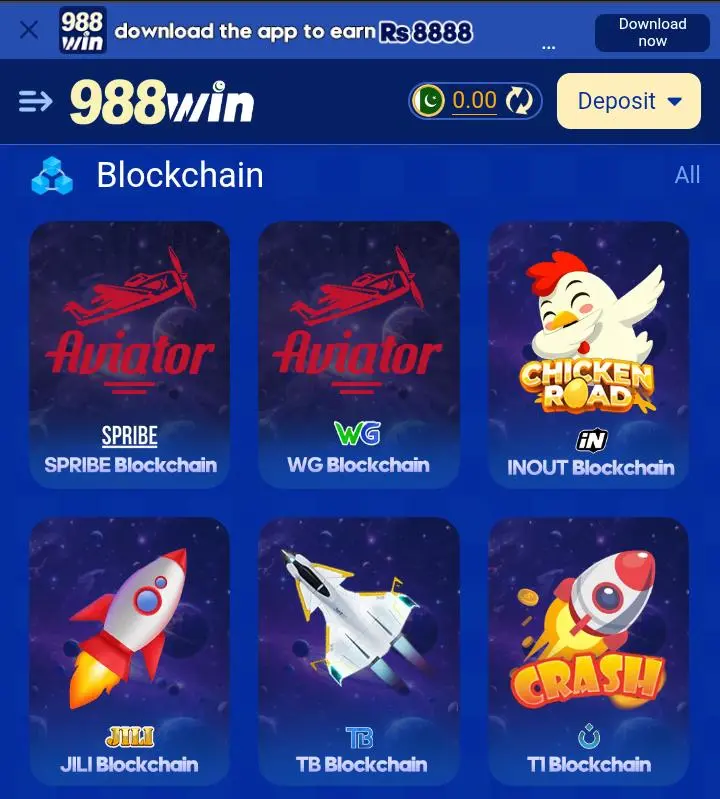This screenshot has height=799, width=720.
Task: Tap the Download now button
Action: coord(652,32)
